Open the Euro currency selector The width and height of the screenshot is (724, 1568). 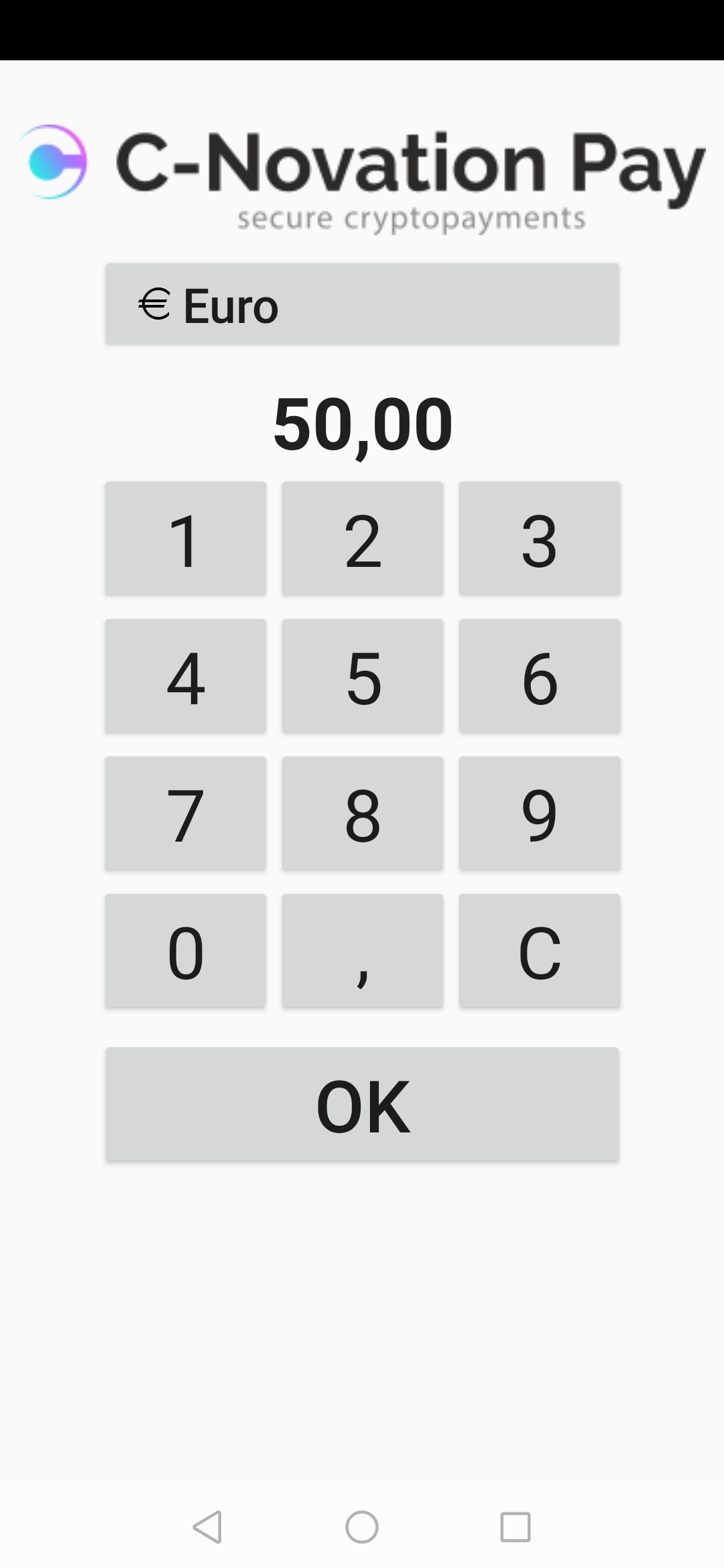pos(362,304)
